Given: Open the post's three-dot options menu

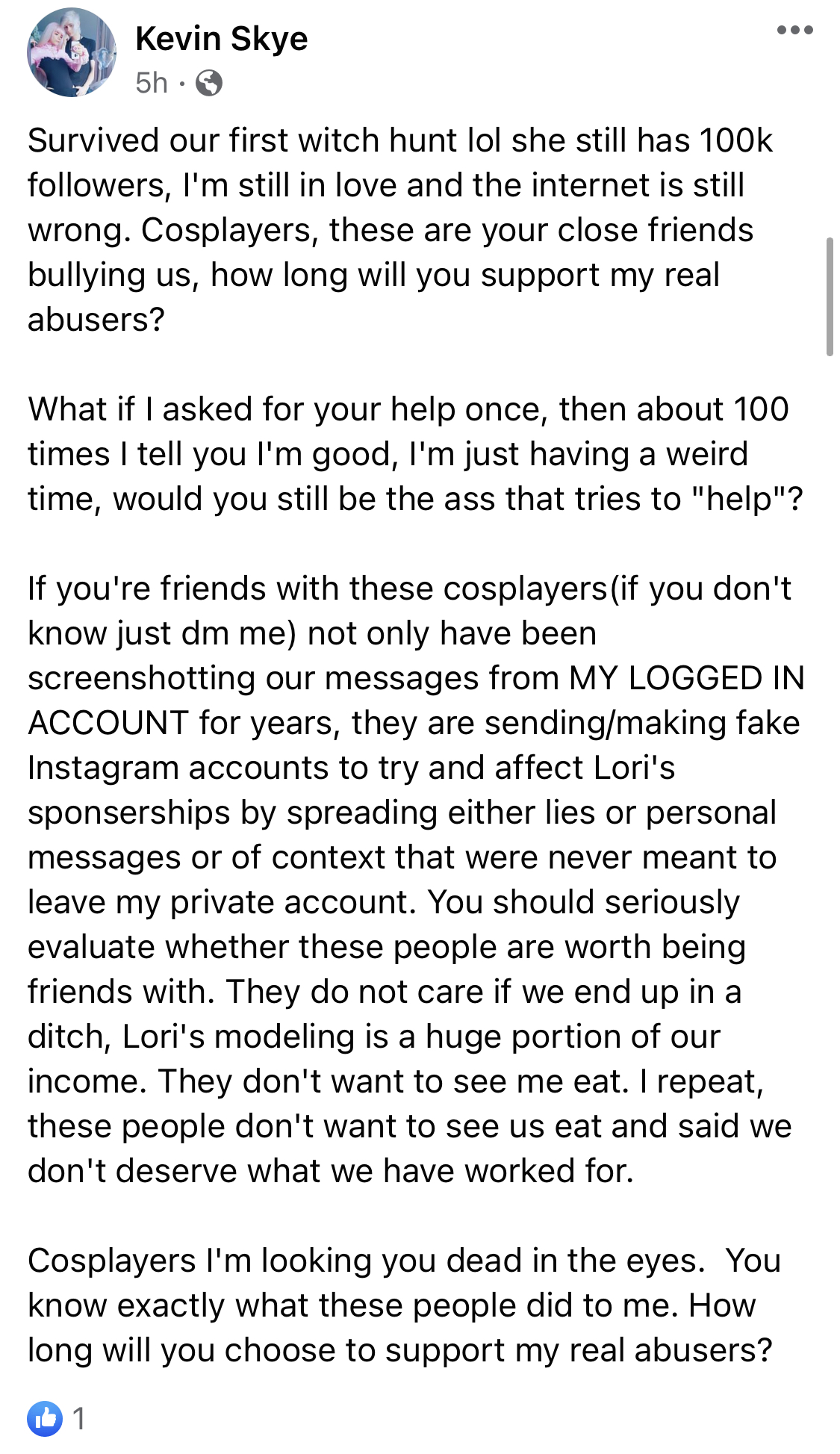Looking at the screenshot, I should (794, 31).
